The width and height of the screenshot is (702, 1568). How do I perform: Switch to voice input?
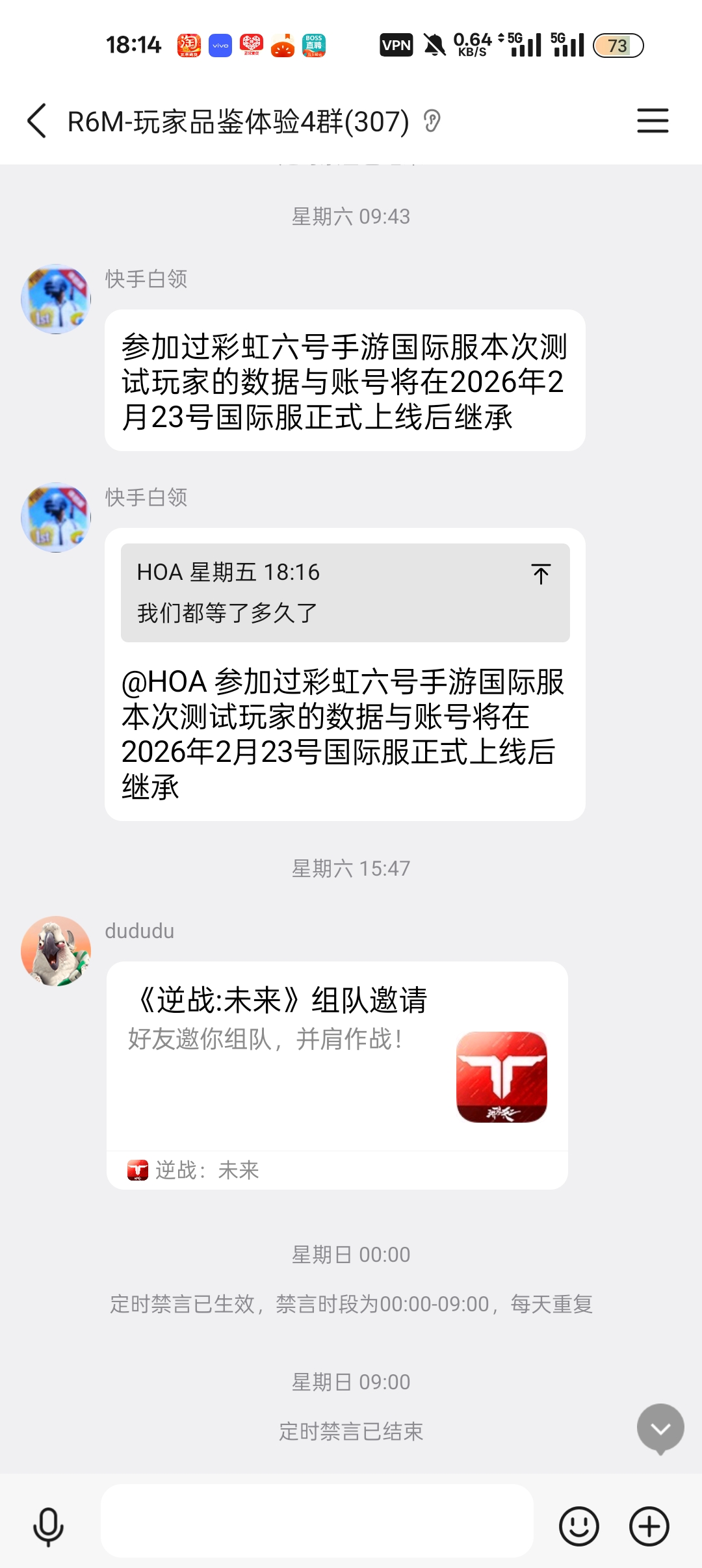(48, 1526)
